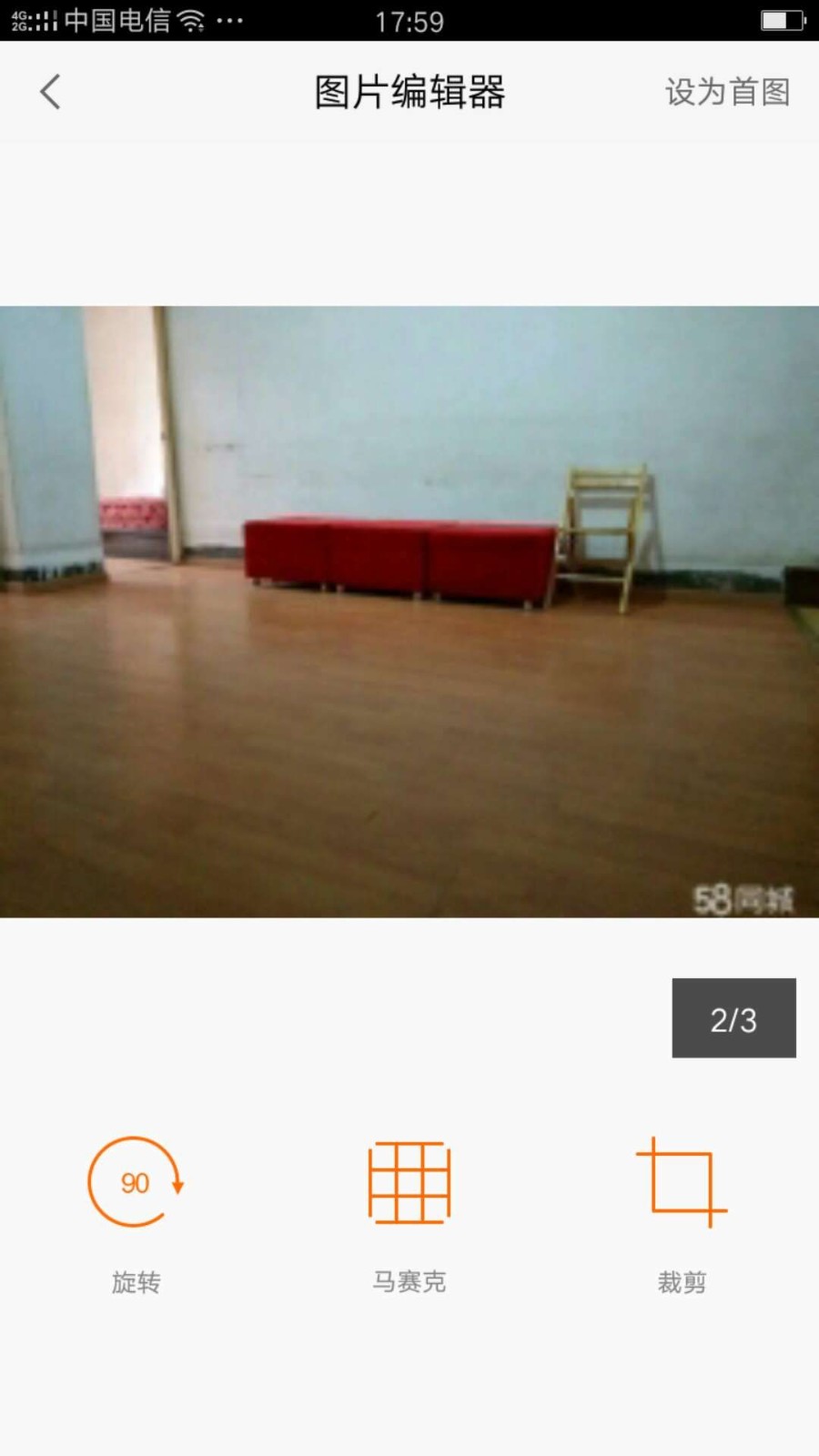This screenshot has width=819, height=1456.
Task: Tap 设为首图 to set cover image
Action: point(727,92)
